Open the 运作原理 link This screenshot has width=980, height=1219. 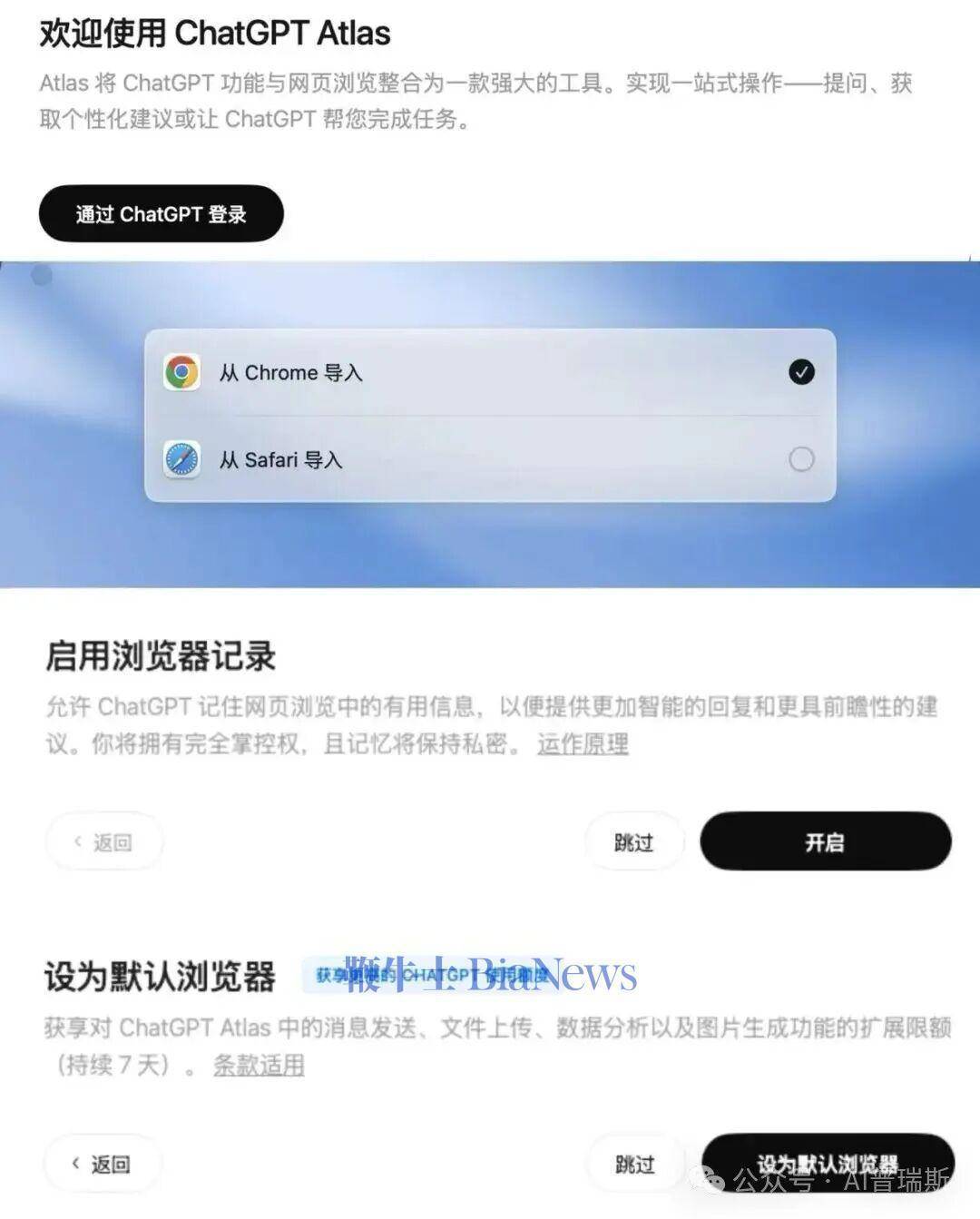tap(584, 745)
